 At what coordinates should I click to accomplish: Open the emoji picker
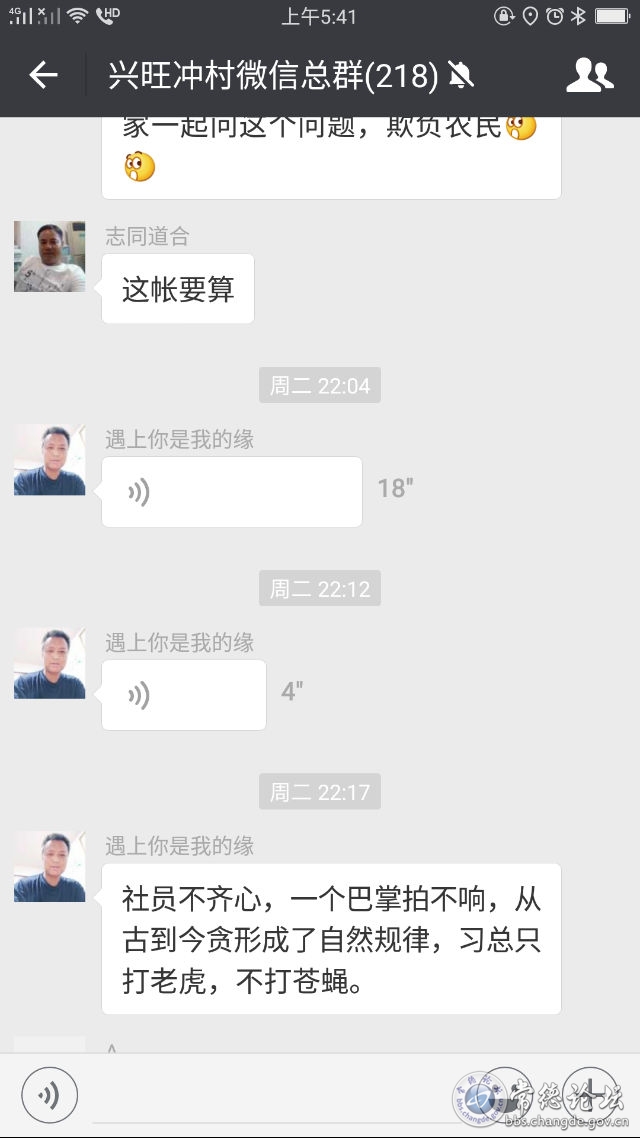pos(507,1095)
